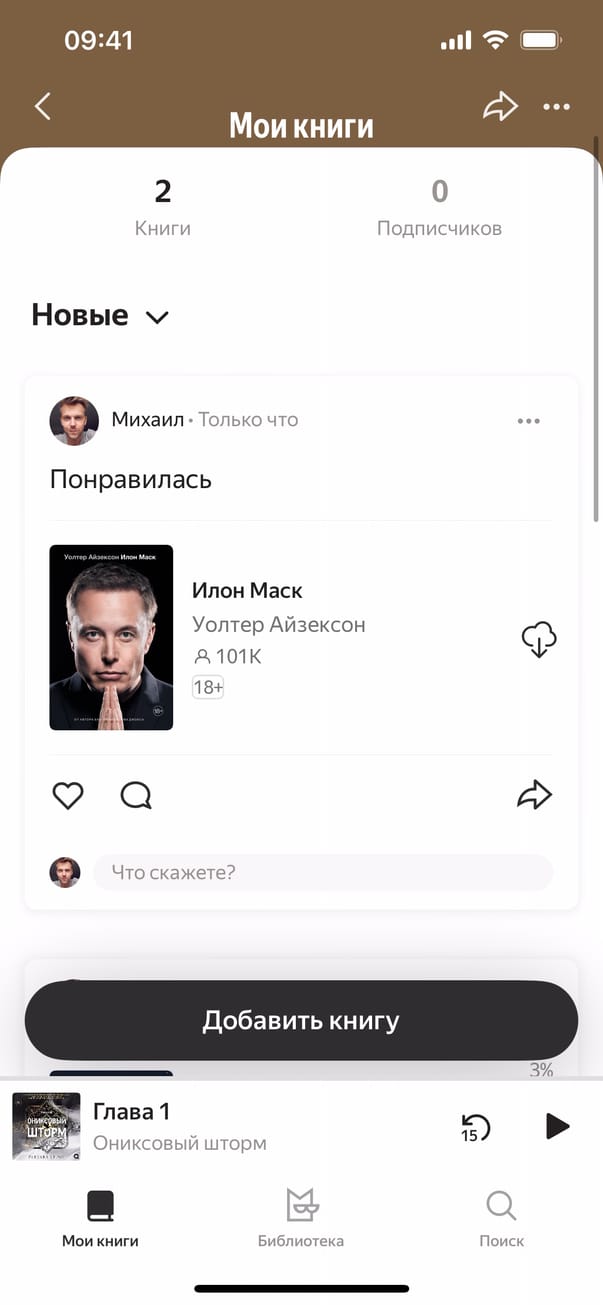Viewport: 603px width, 1305px height.
Task: Open post options beside Михаил
Action: (x=528, y=421)
